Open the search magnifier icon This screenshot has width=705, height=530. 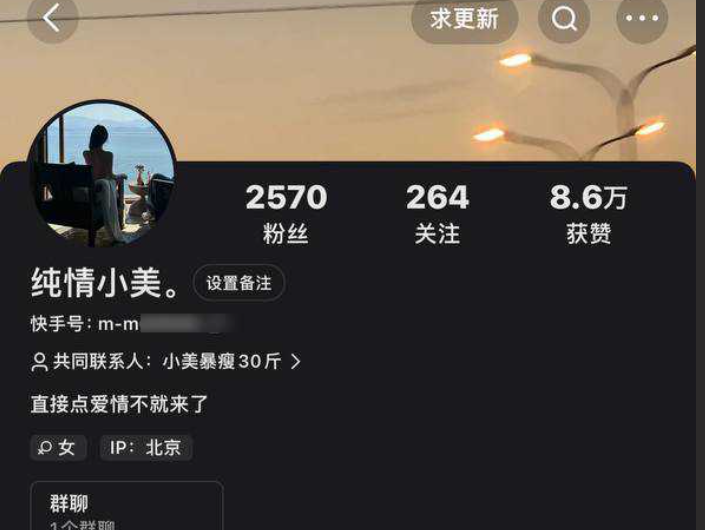point(564,19)
